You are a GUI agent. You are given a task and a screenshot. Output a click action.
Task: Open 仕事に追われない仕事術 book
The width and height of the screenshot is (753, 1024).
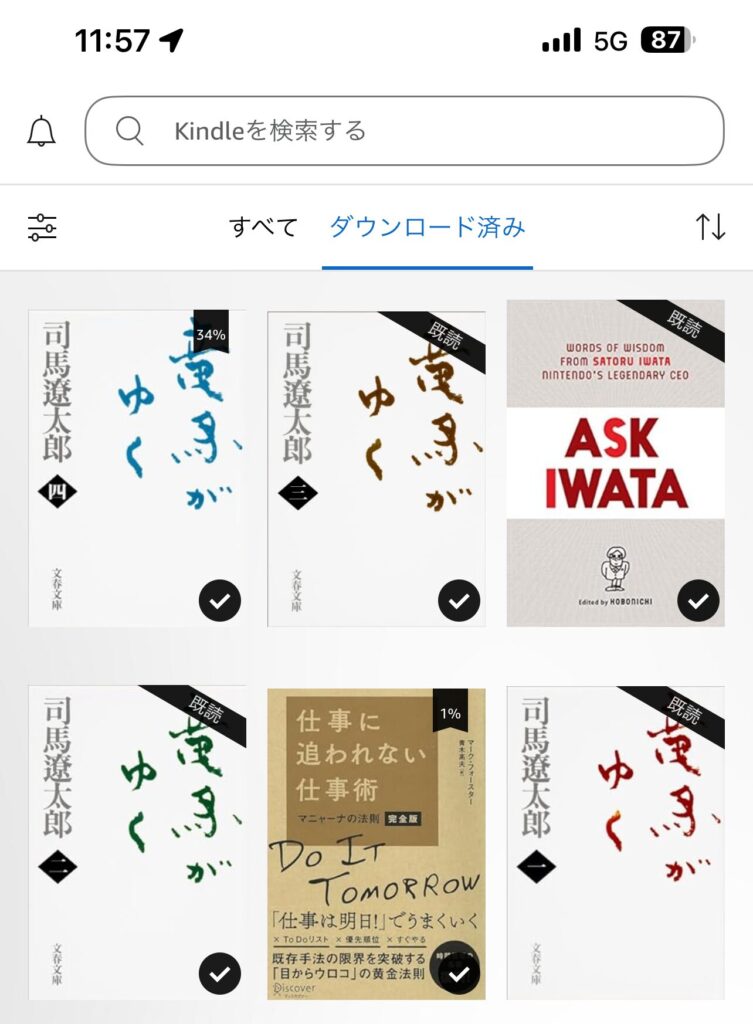pos(376,842)
